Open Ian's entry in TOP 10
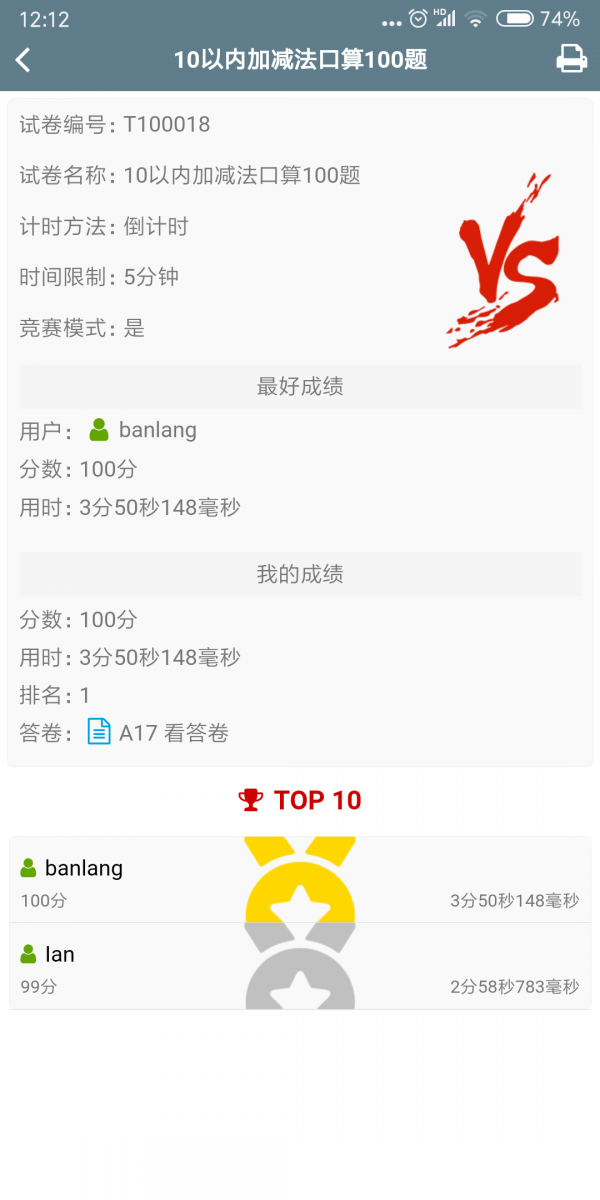Screen dimensions: 600x1200 [299, 966]
